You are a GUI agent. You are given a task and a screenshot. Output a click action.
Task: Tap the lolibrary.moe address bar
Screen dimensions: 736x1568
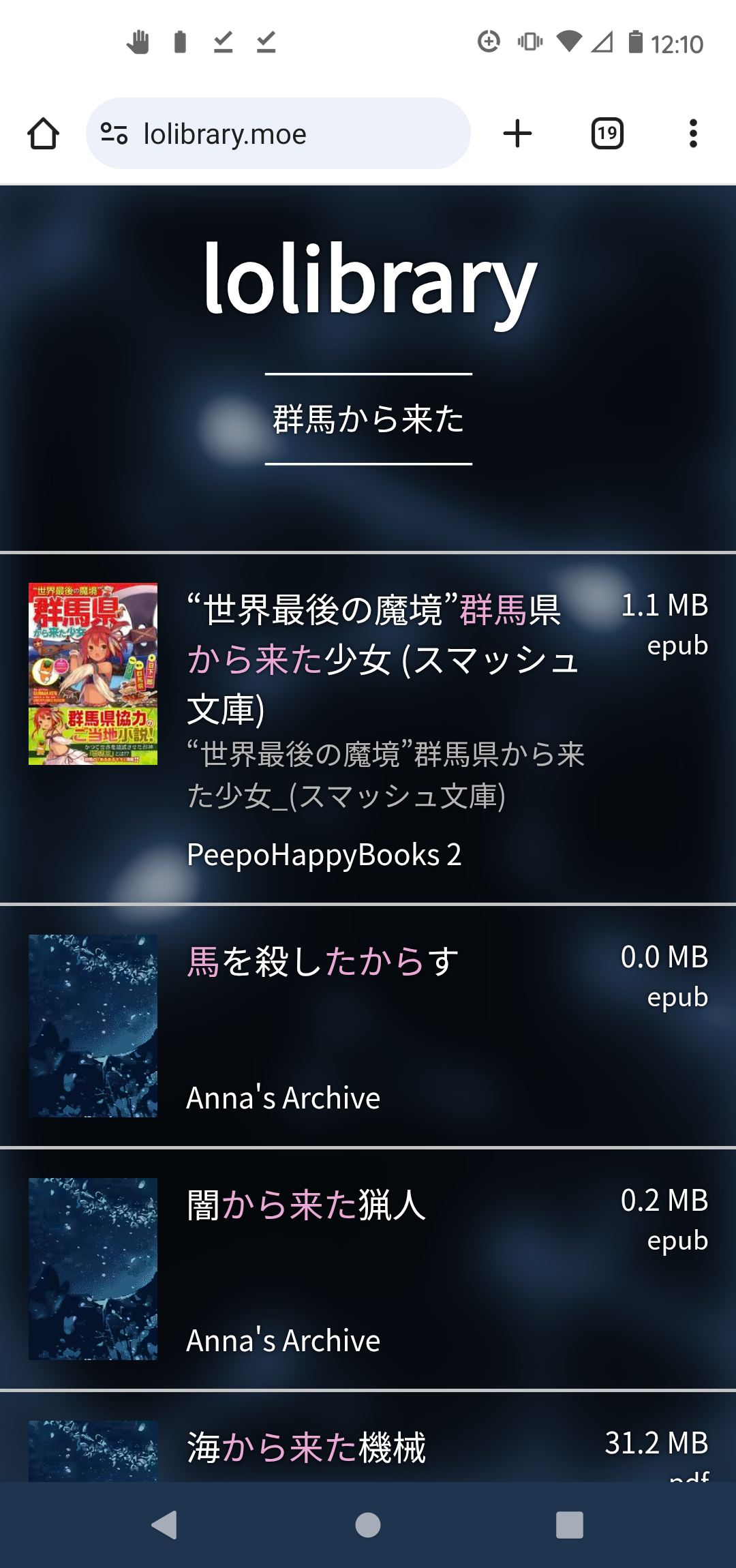(278, 134)
